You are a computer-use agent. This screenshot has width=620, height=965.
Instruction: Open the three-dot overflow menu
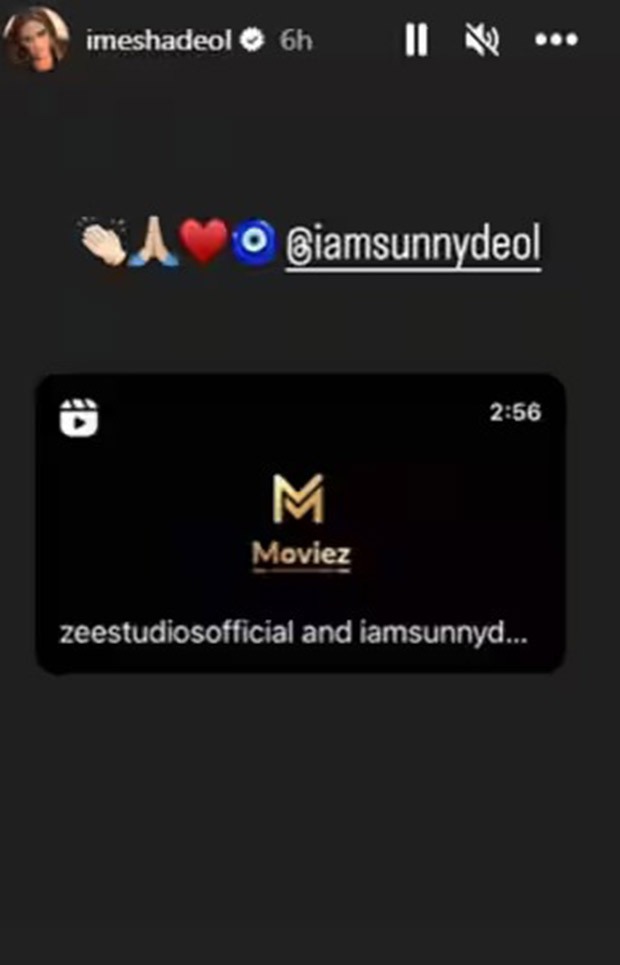[556, 41]
